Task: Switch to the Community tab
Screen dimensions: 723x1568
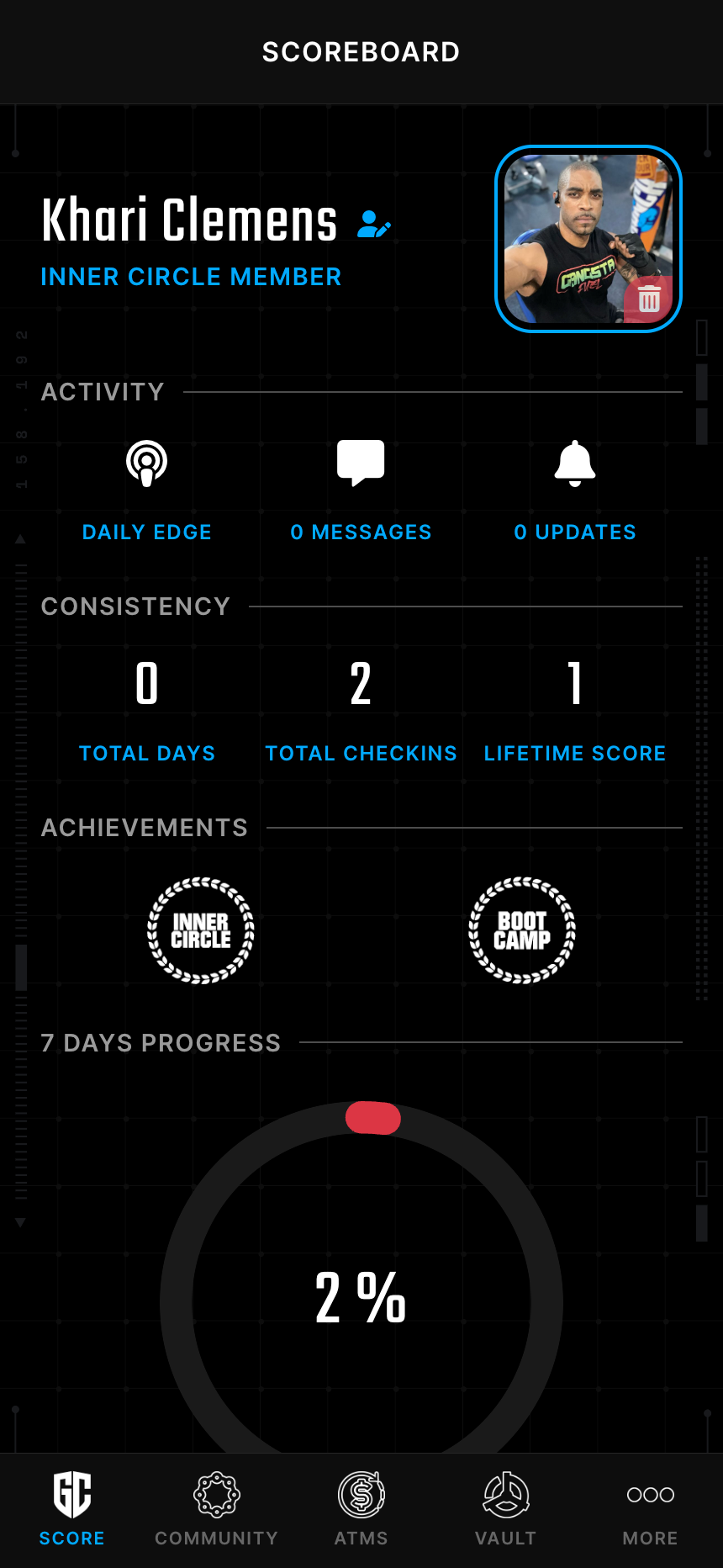Action: 217,1509
